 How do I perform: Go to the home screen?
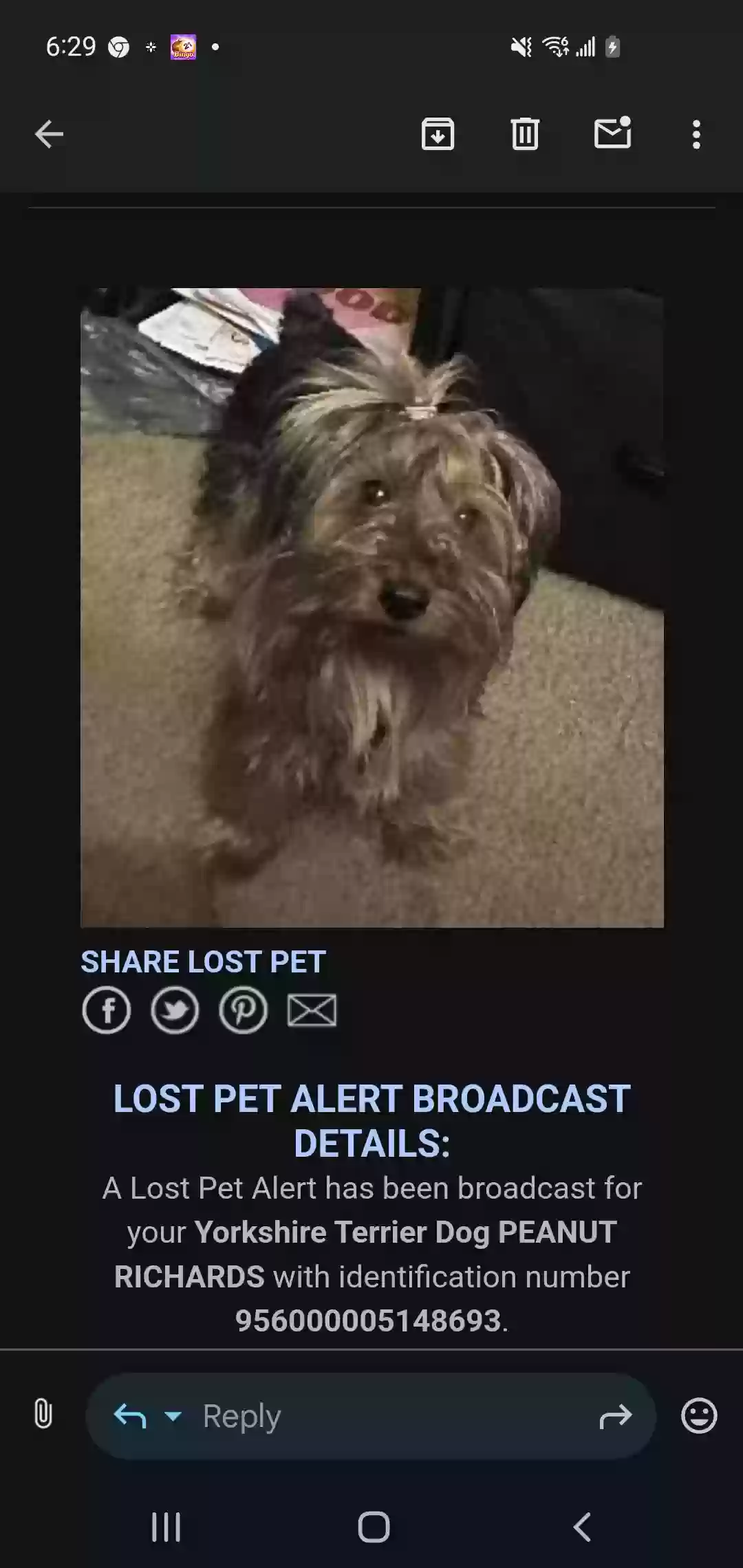(374, 1527)
